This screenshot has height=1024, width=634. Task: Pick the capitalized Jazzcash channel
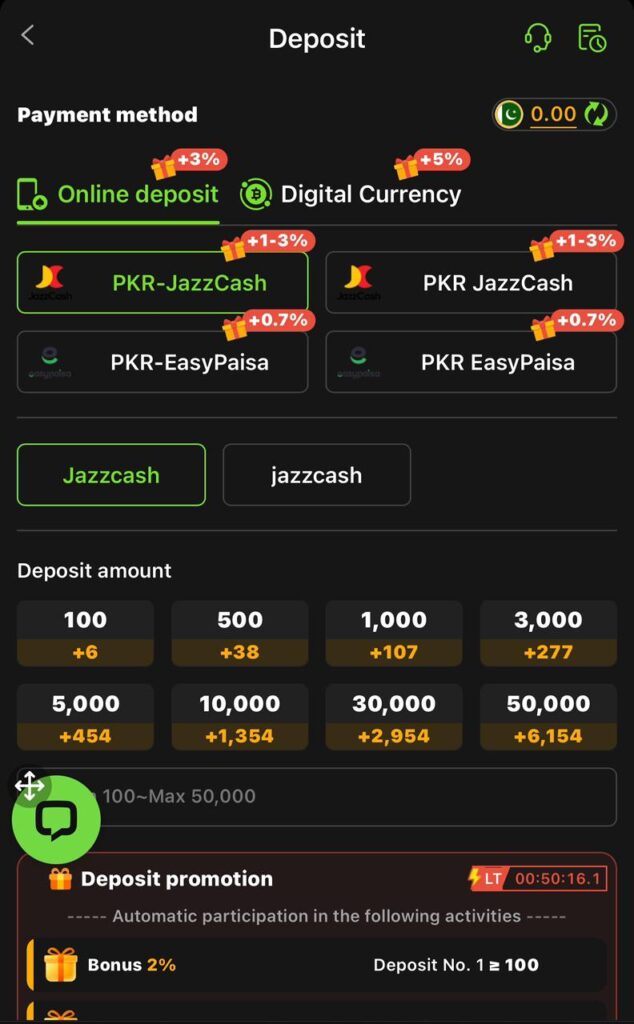click(111, 475)
